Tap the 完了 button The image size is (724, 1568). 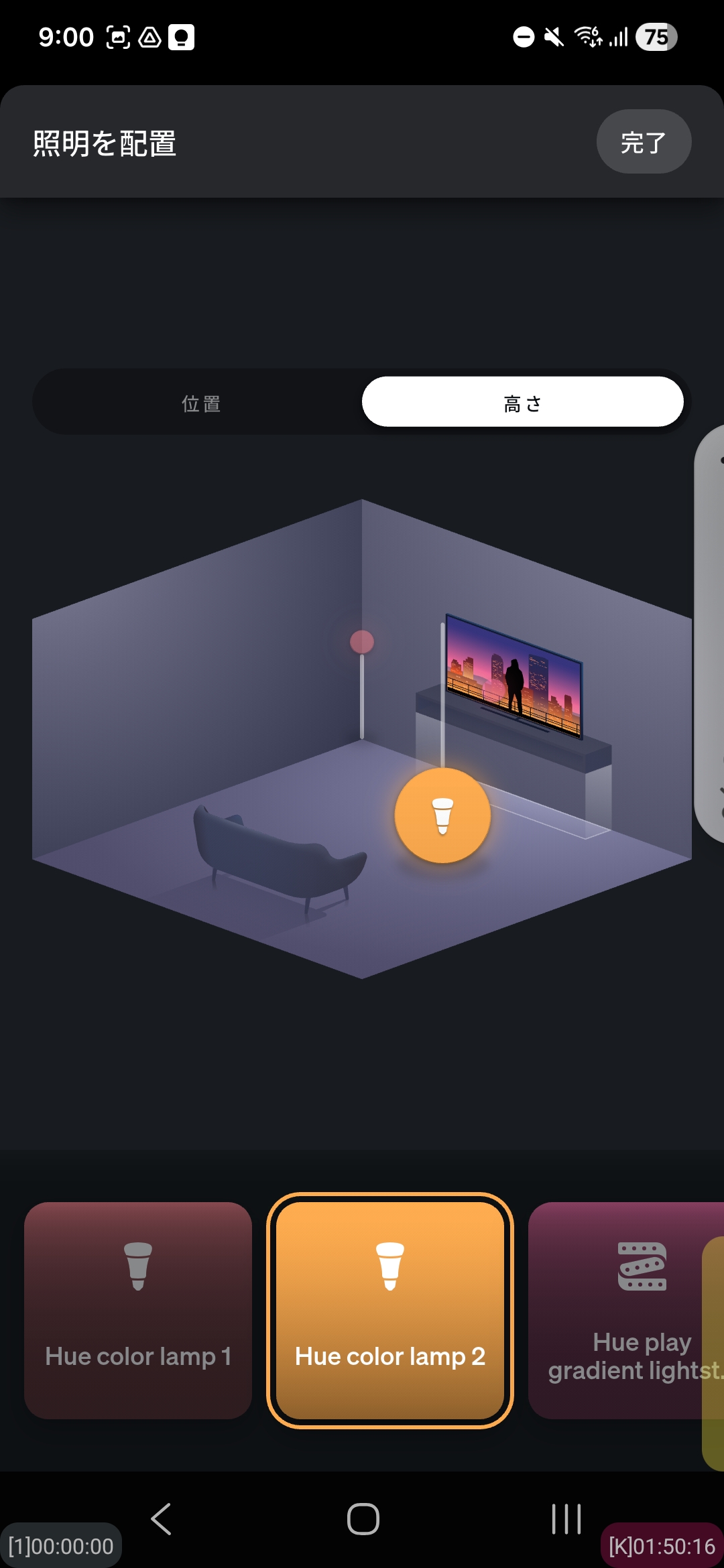click(643, 142)
